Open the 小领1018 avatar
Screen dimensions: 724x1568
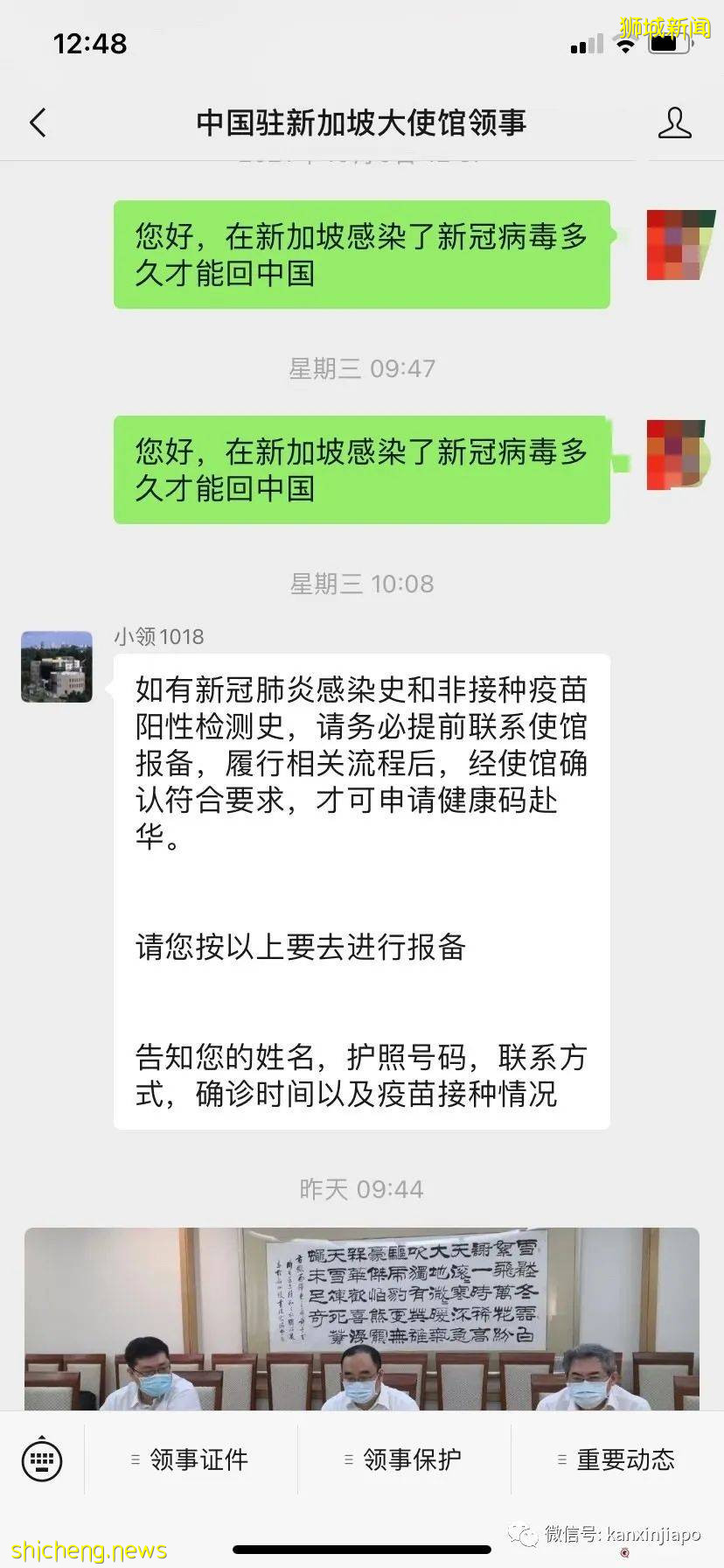tap(56, 667)
